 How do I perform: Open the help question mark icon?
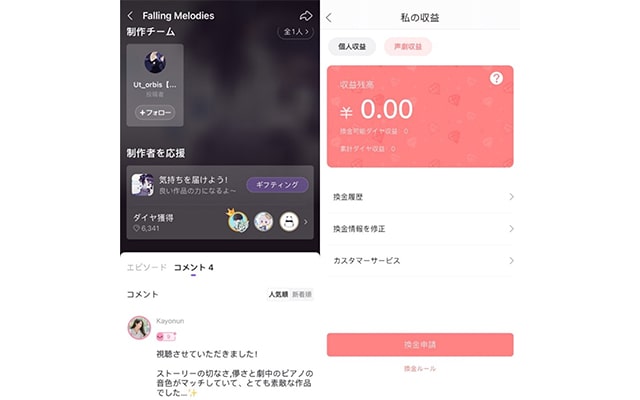pyautogui.click(x=496, y=79)
